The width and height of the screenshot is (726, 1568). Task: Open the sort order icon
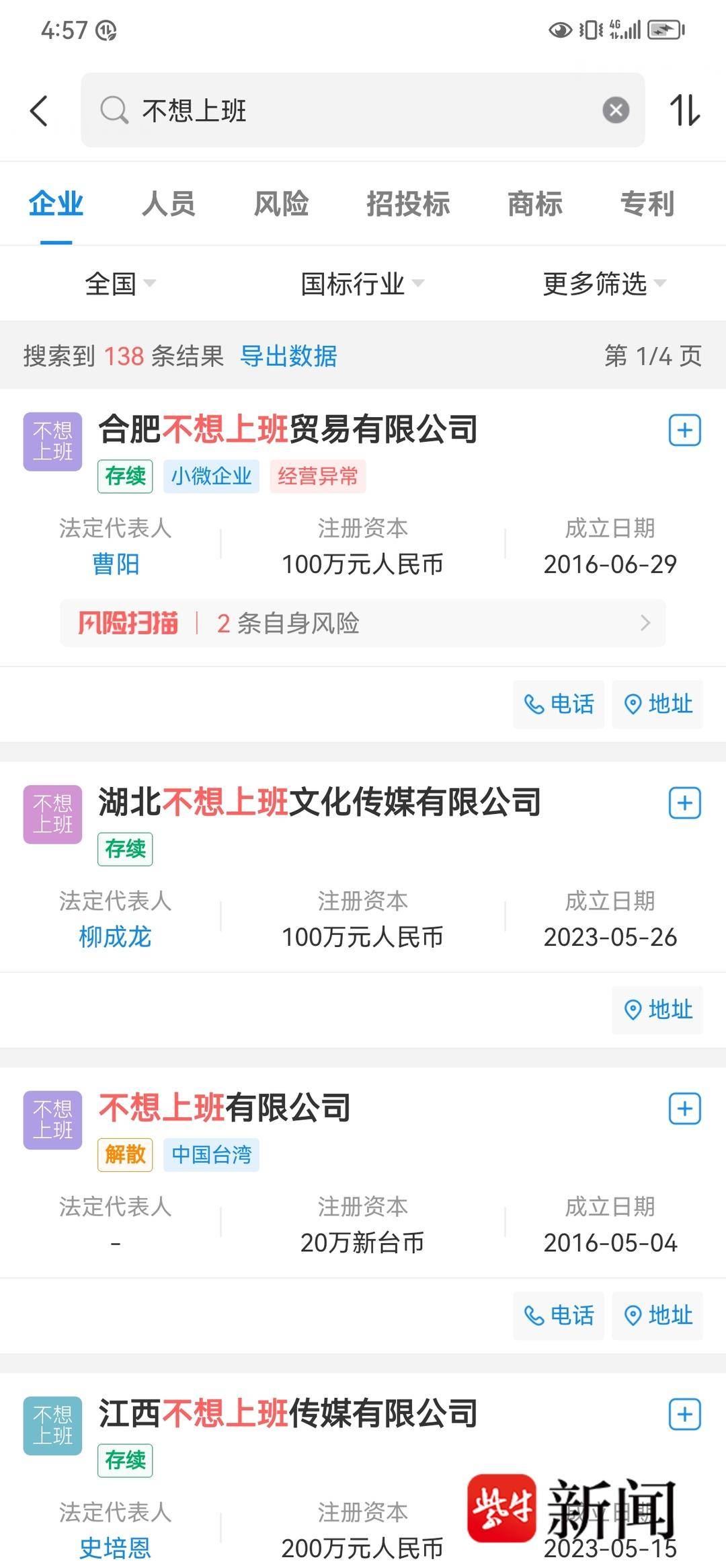tap(684, 110)
